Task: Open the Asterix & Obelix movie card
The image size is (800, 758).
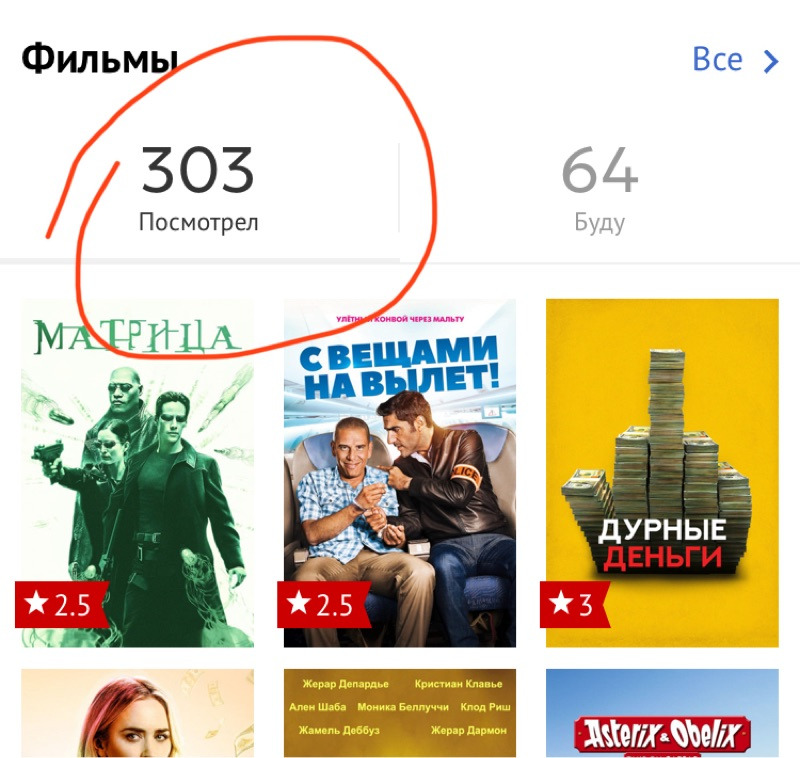Action: click(x=662, y=714)
